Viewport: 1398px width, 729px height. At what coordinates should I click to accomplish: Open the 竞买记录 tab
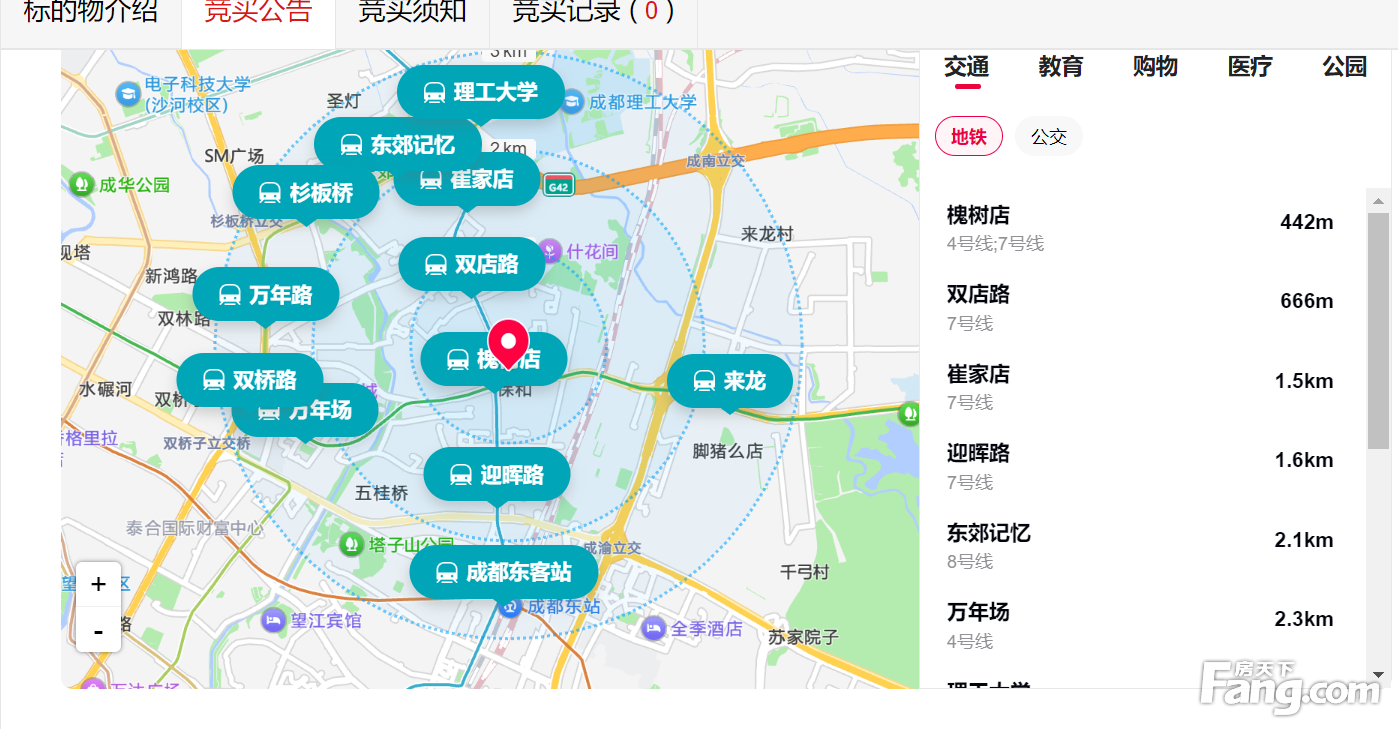pyautogui.click(x=592, y=13)
